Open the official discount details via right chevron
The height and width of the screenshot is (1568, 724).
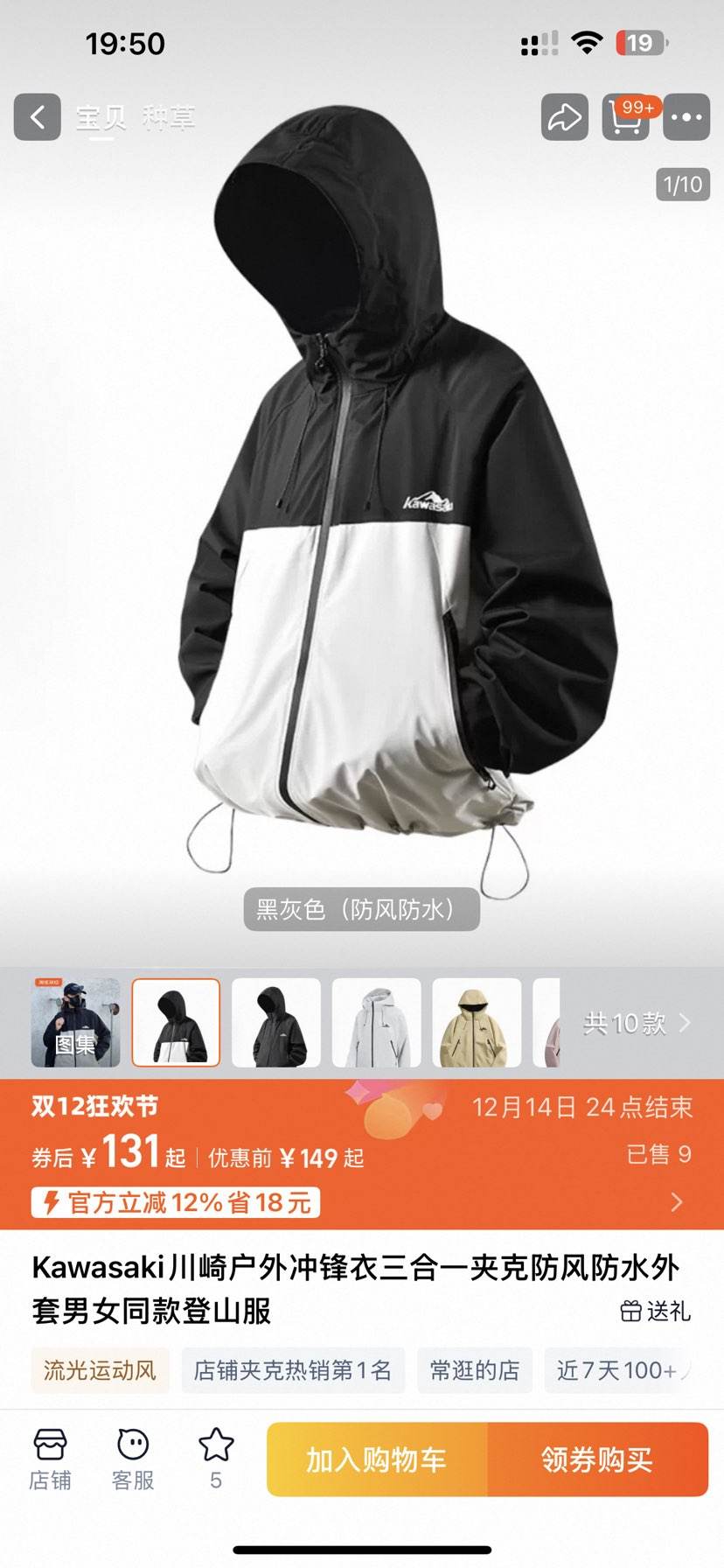point(678,1203)
